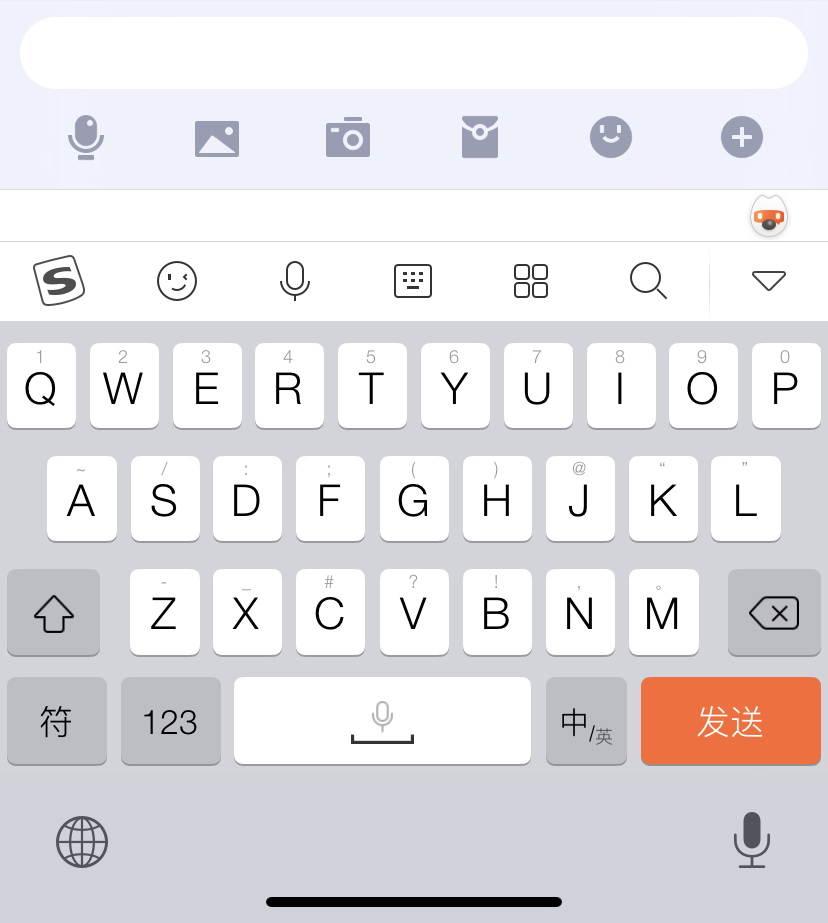The width and height of the screenshot is (828, 923).
Task: Open the photo gallery picker
Action: [217, 137]
